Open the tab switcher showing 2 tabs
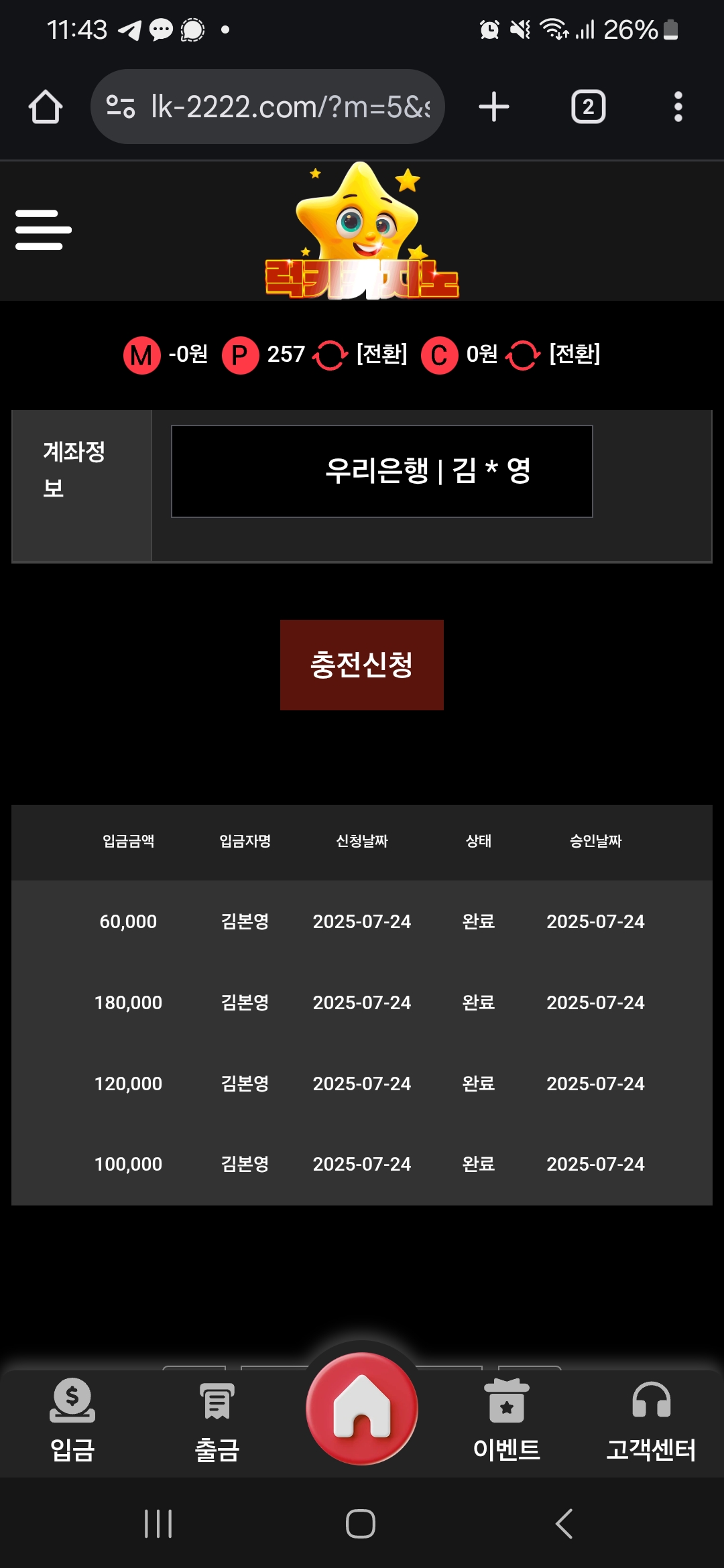This screenshot has width=724, height=1568. [588, 107]
